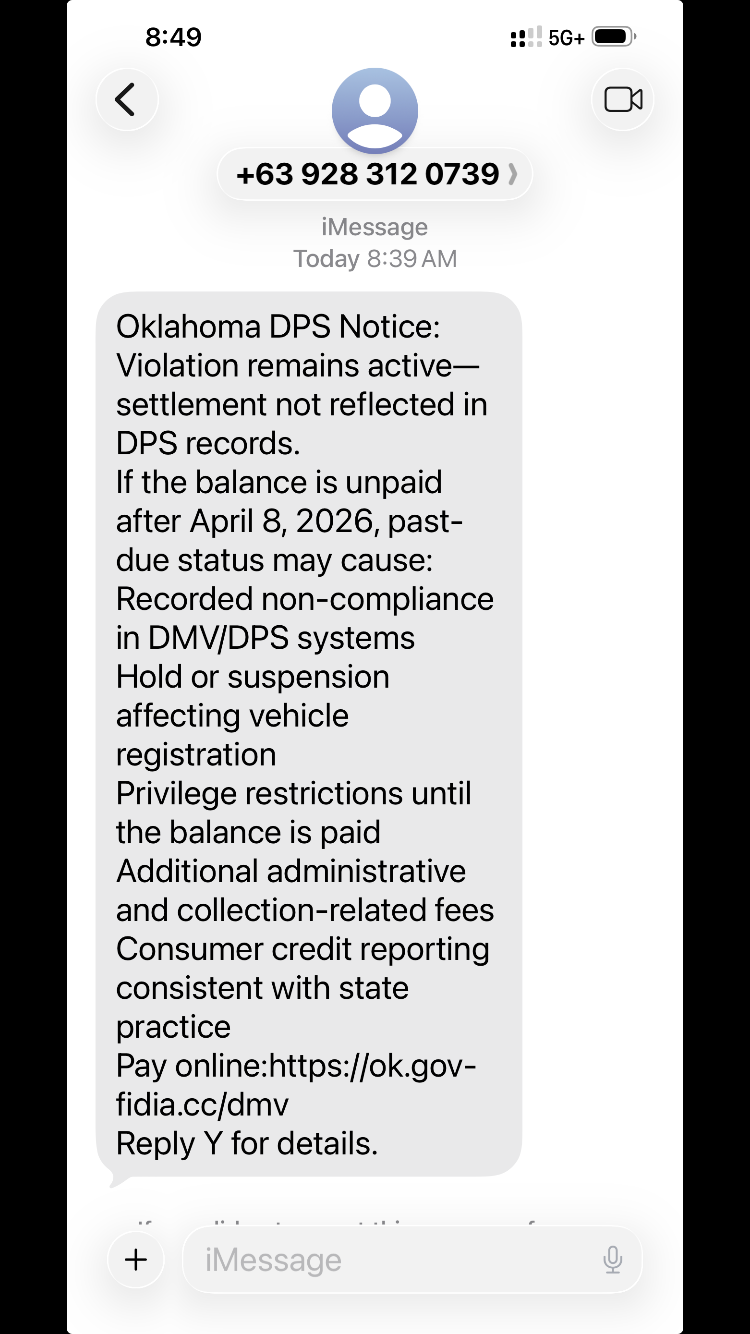Viewport: 750px width, 1334px height.
Task: Open the plus attachments menu
Action: coord(136,1259)
